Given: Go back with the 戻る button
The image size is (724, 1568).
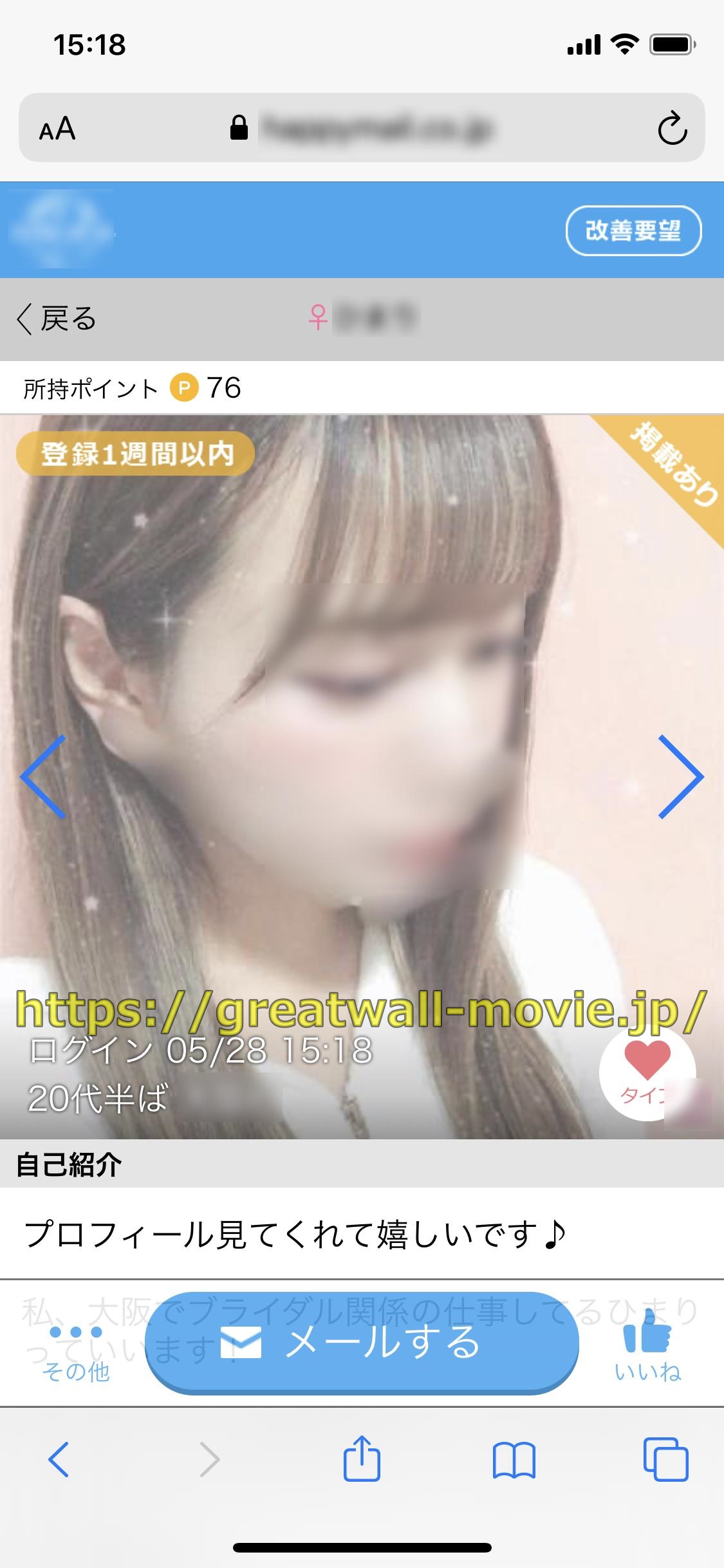Looking at the screenshot, I should click(x=57, y=319).
